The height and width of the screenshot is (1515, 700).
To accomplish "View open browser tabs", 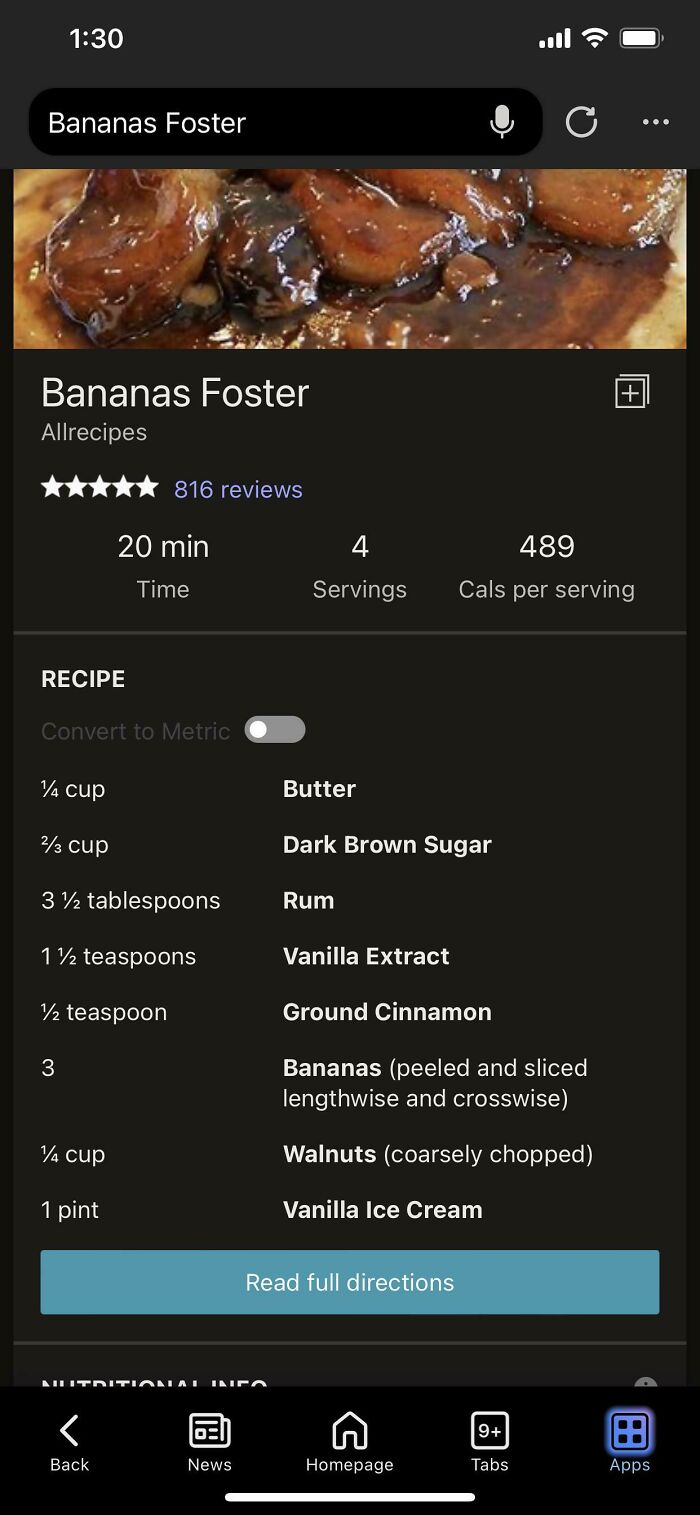I will [x=490, y=1442].
